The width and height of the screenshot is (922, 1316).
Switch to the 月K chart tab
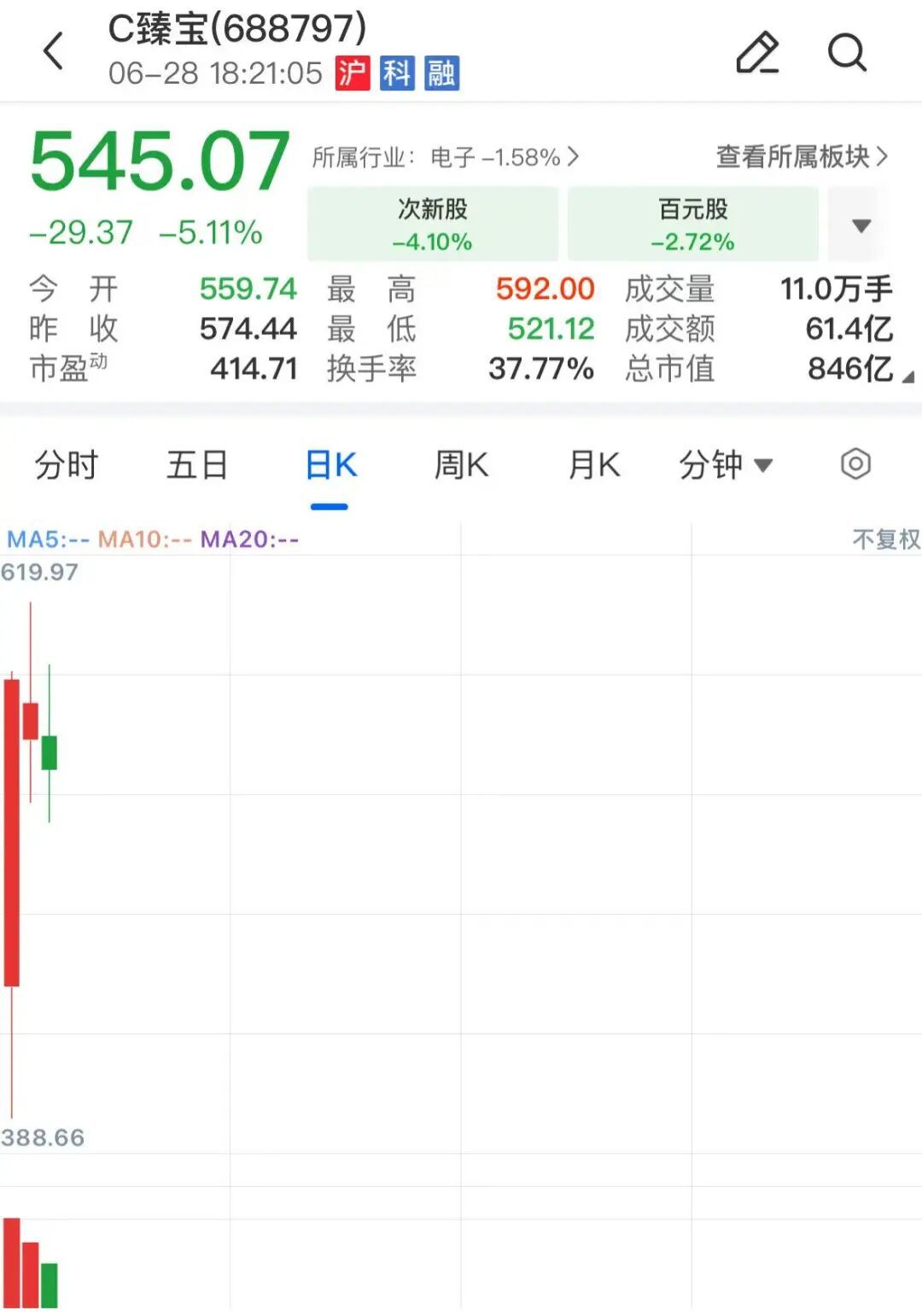(594, 465)
